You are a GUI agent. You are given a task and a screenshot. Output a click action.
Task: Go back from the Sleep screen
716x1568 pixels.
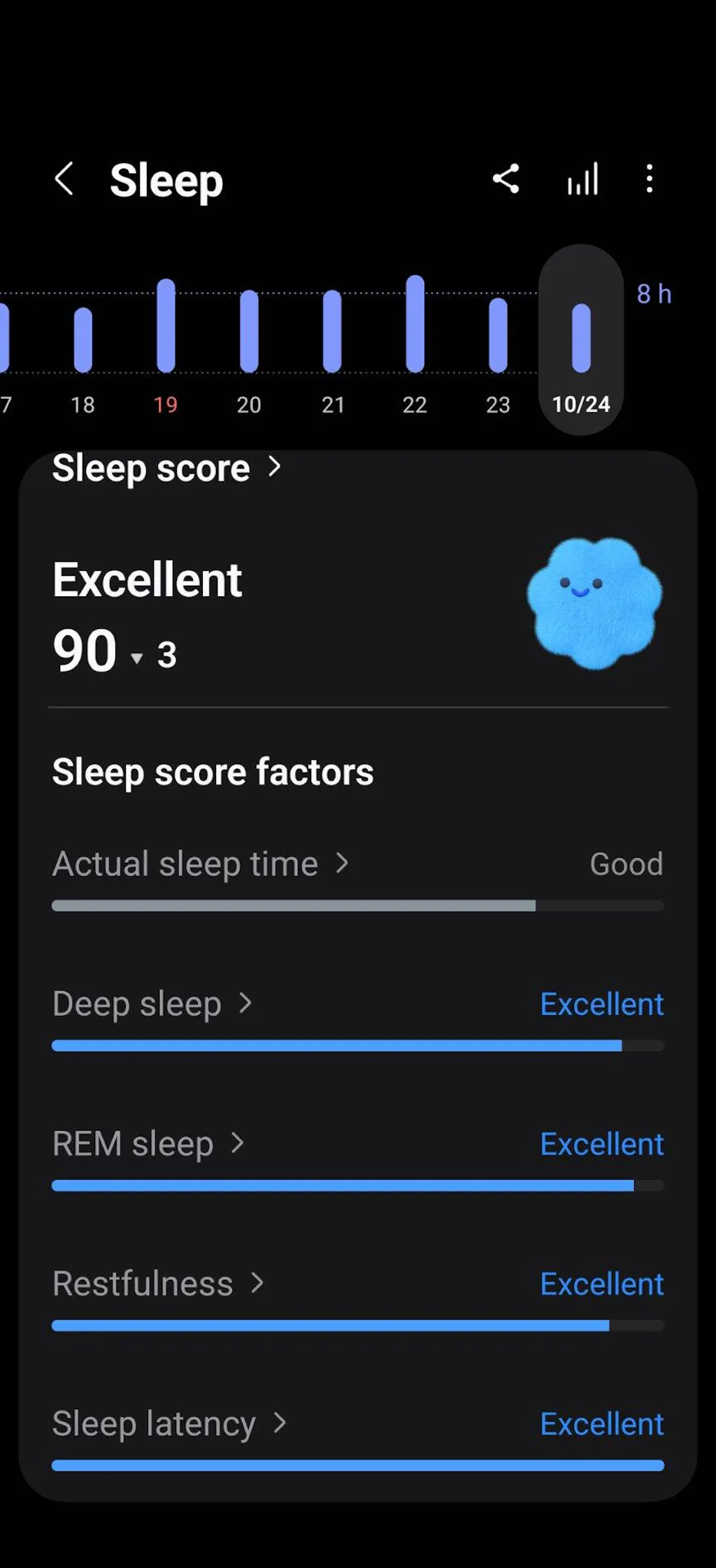point(64,179)
